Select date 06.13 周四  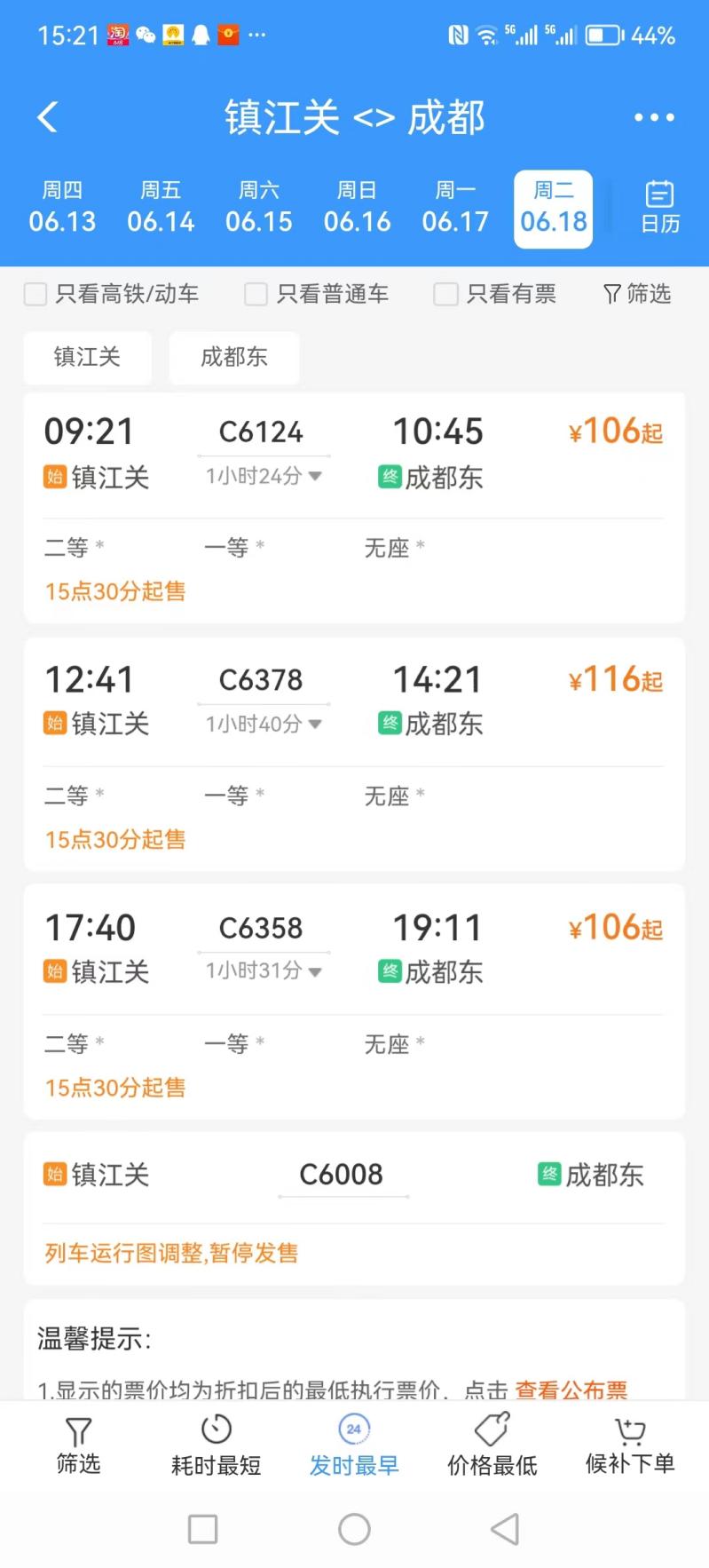coord(62,208)
